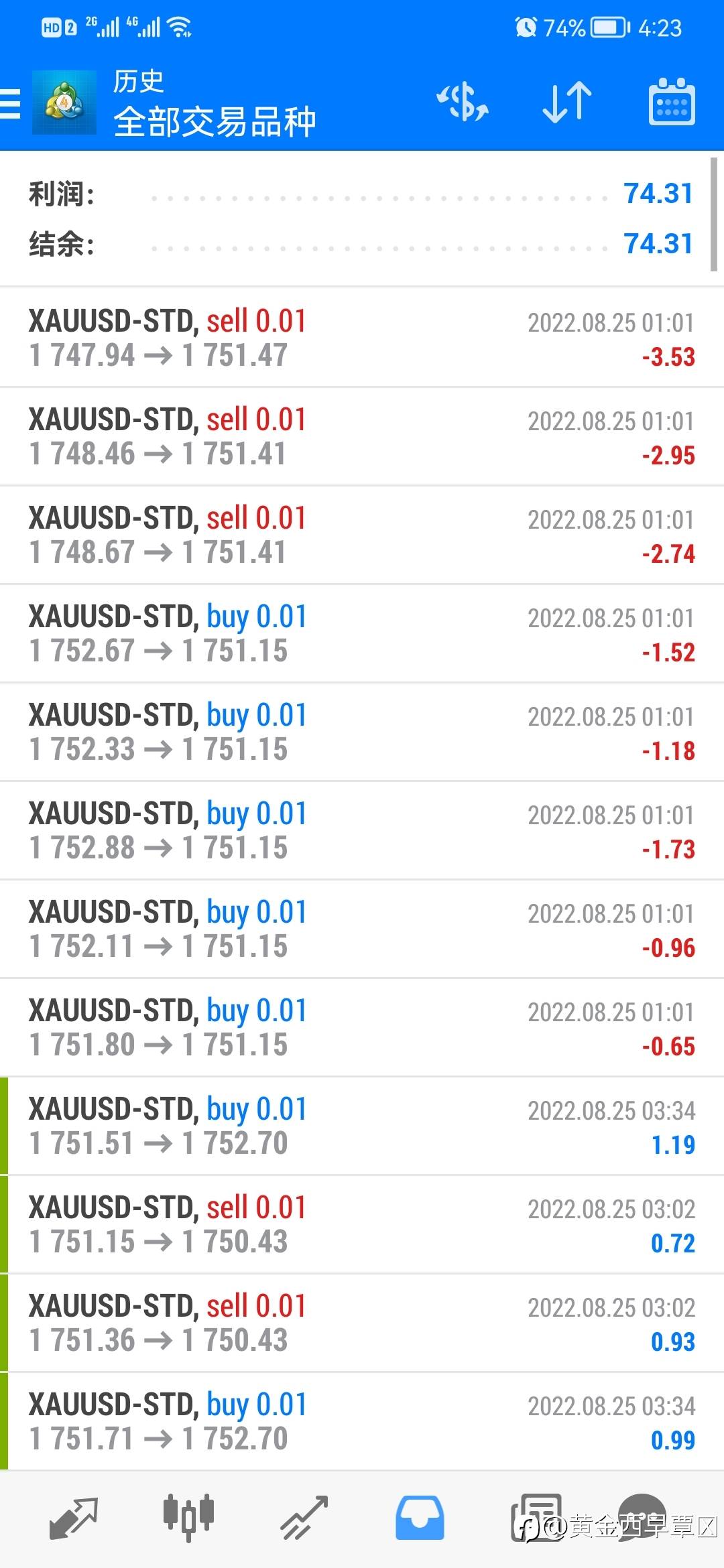Open the buy trade from 1 752.67

pyautogui.click(x=362, y=633)
